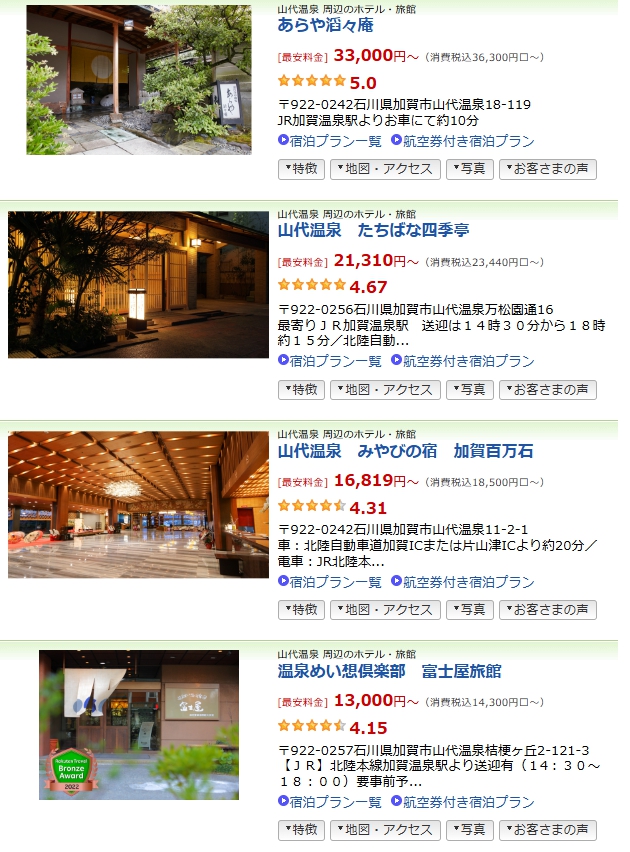Screen dimensions: 630x852
Task: Open the 温泉めい想倶楽部 富士屋旅館 title link
Action: 389,671
